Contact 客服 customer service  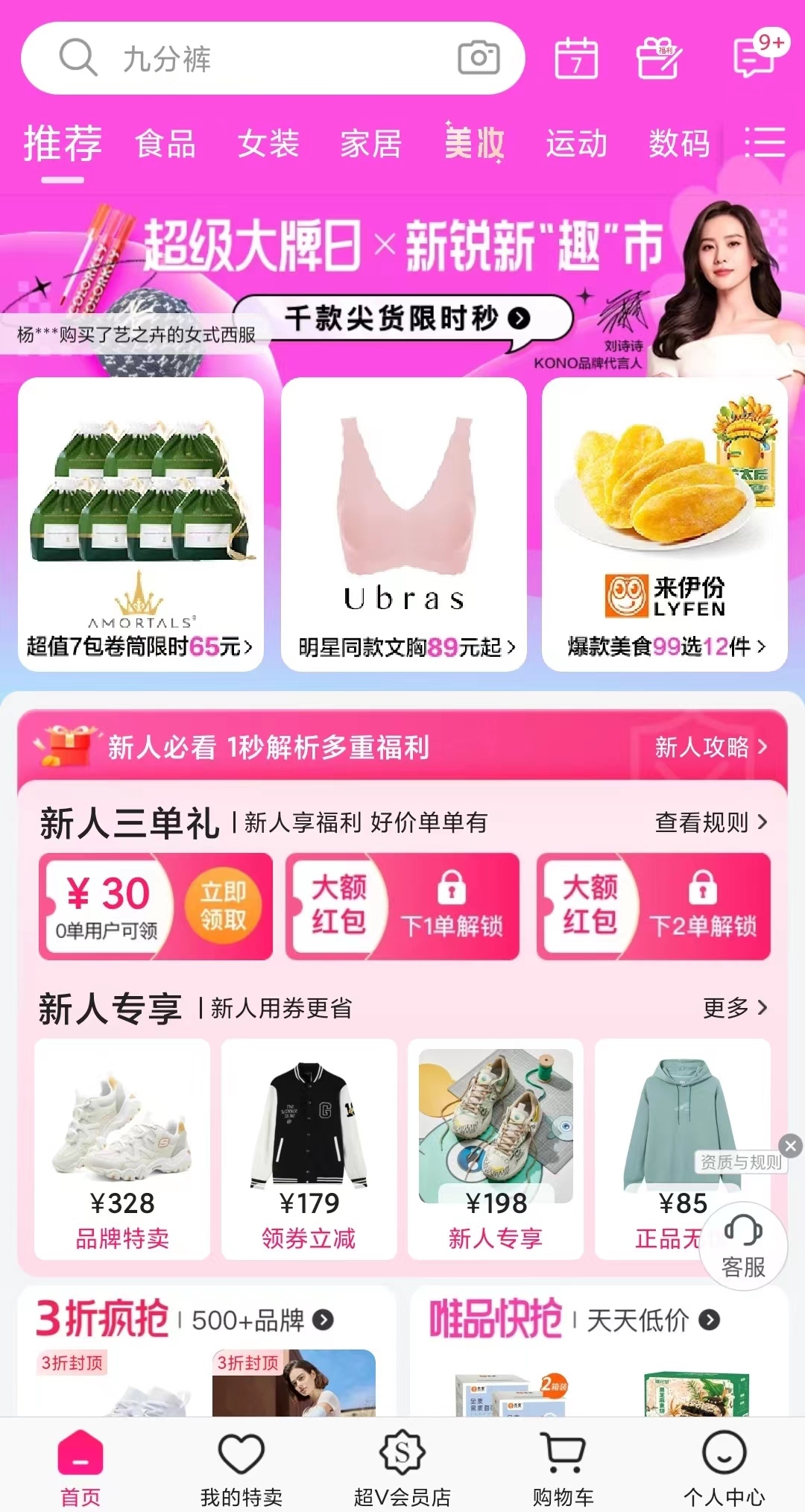click(743, 1246)
